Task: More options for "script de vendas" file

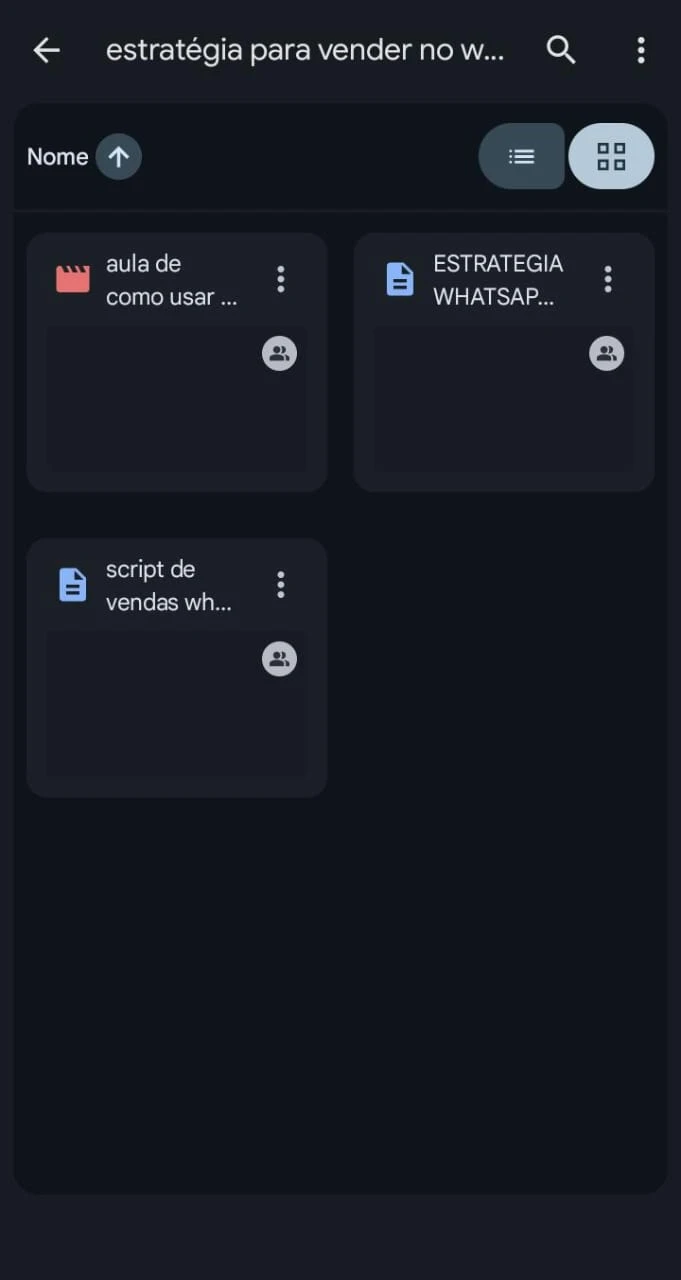Action: (281, 585)
